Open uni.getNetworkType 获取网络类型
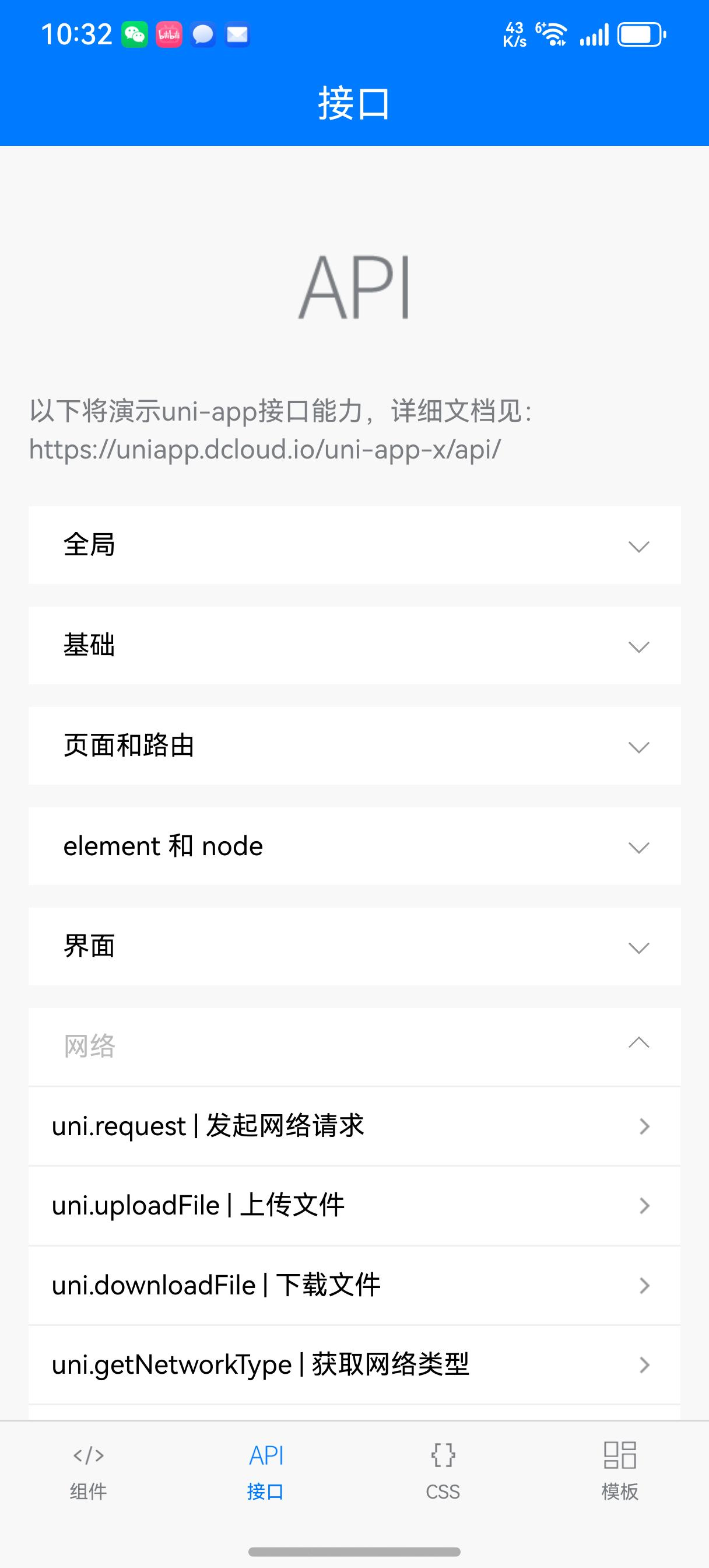The image size is (709, 1568). (x=354, y=1364)
